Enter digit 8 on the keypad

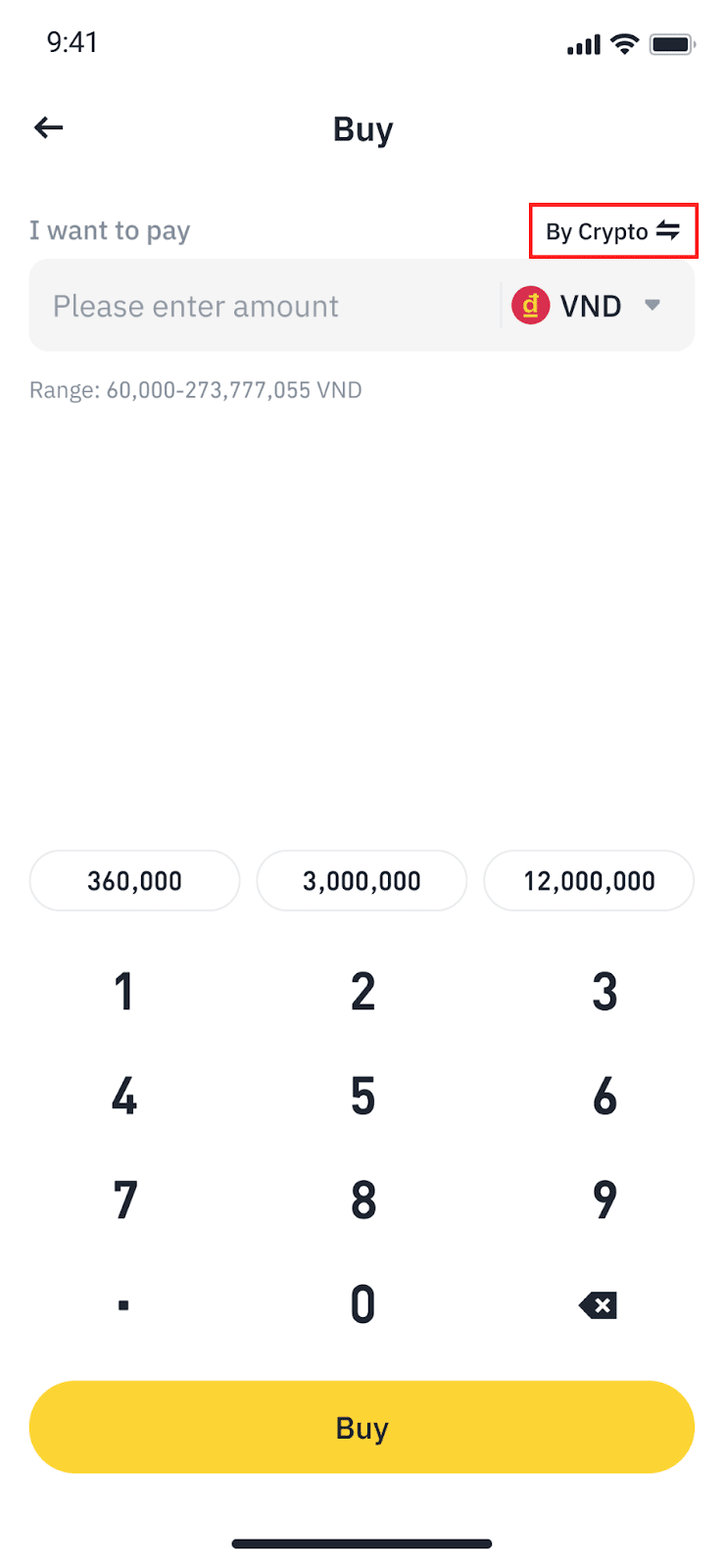[362, 1200]
